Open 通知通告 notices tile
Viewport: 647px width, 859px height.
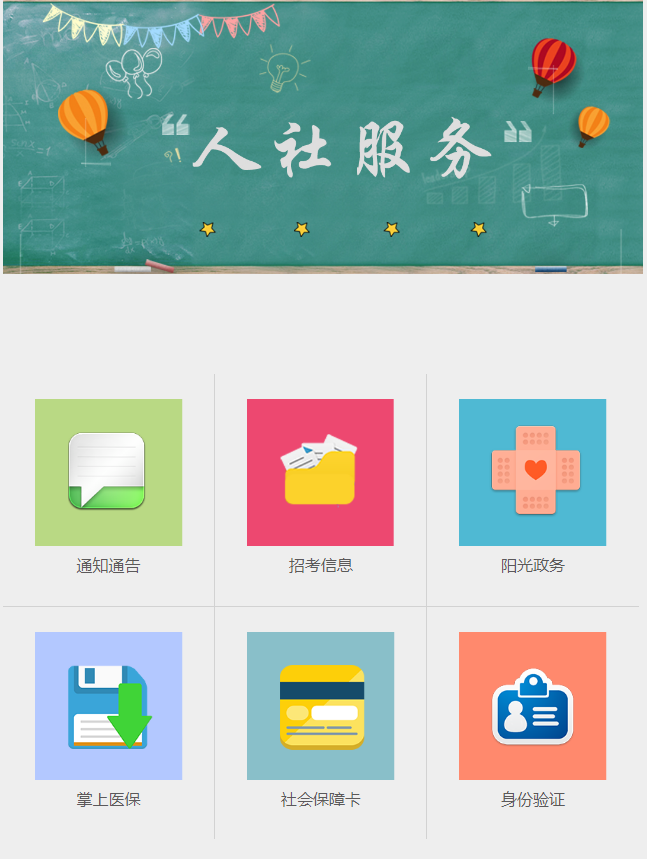tap(108, 473)
